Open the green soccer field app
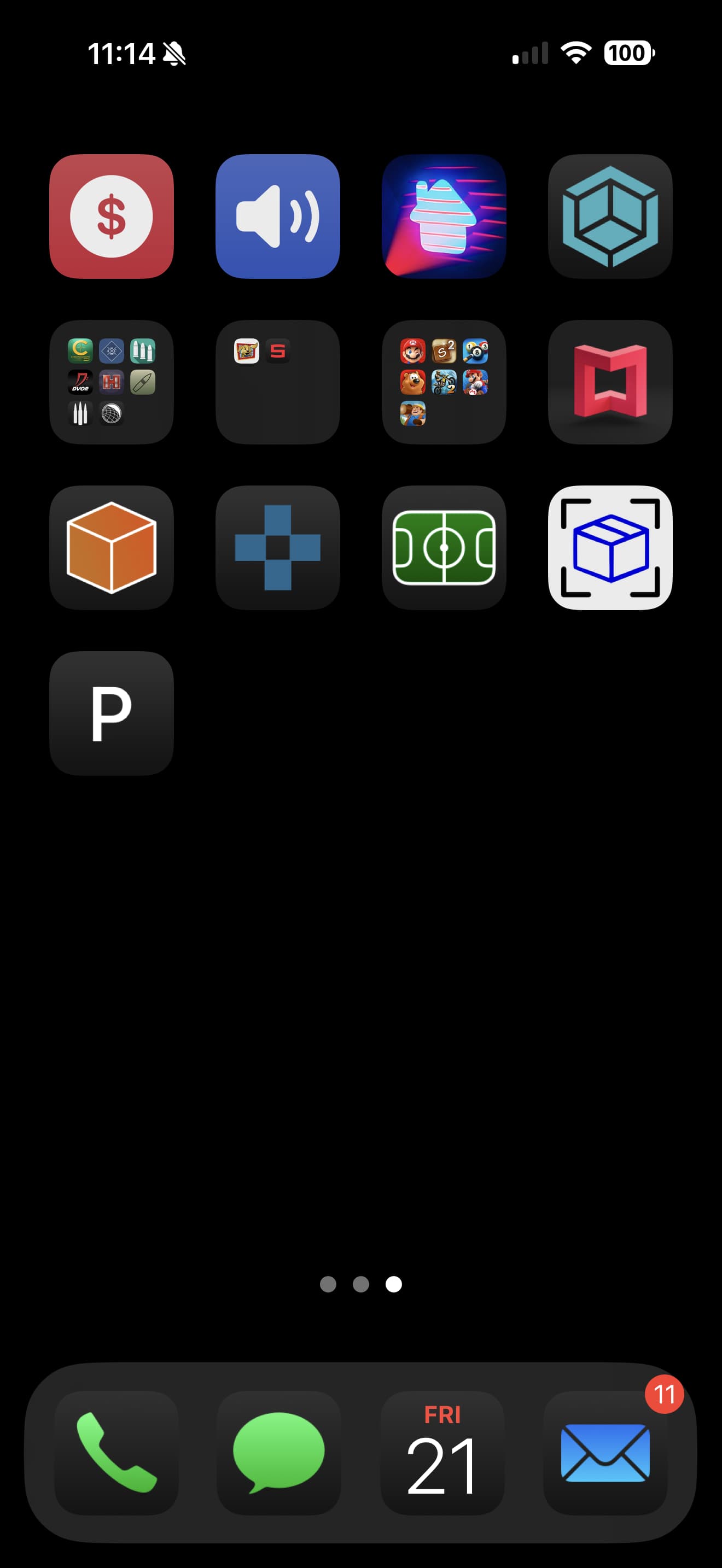The width and height of the screenshot is (722, 1568). click(x=444, y=548)
